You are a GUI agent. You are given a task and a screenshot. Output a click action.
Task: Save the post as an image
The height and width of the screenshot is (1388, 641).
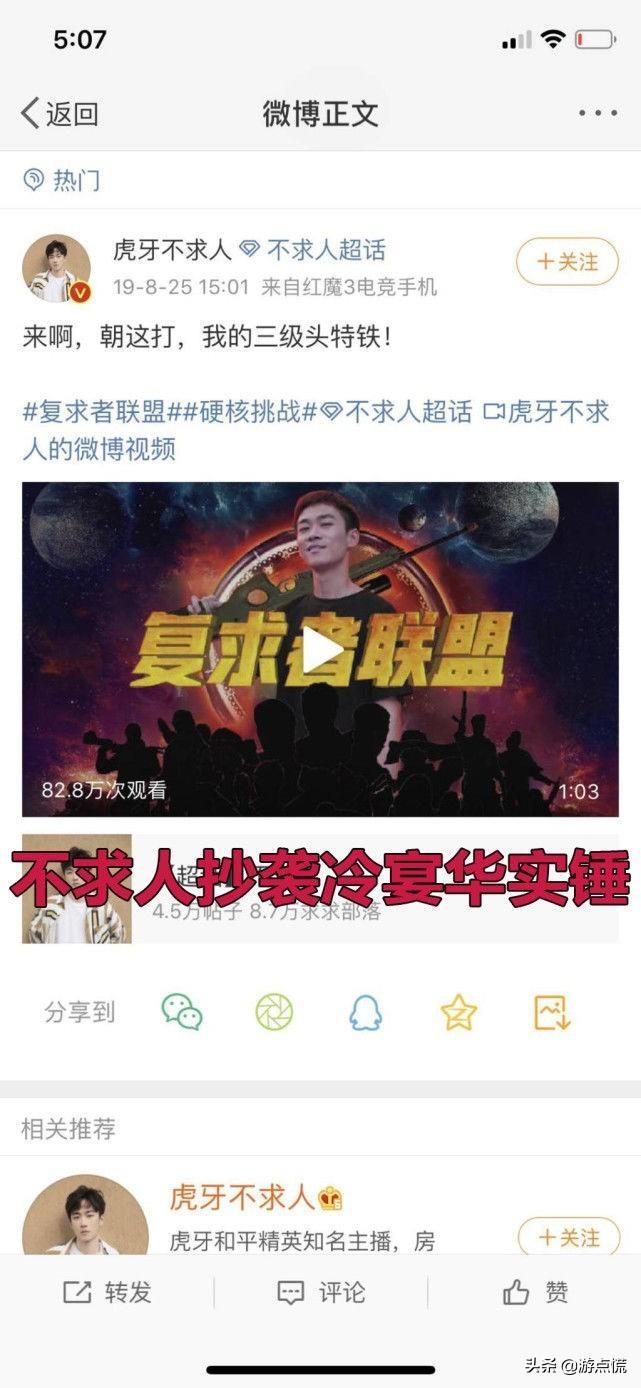551,1013
